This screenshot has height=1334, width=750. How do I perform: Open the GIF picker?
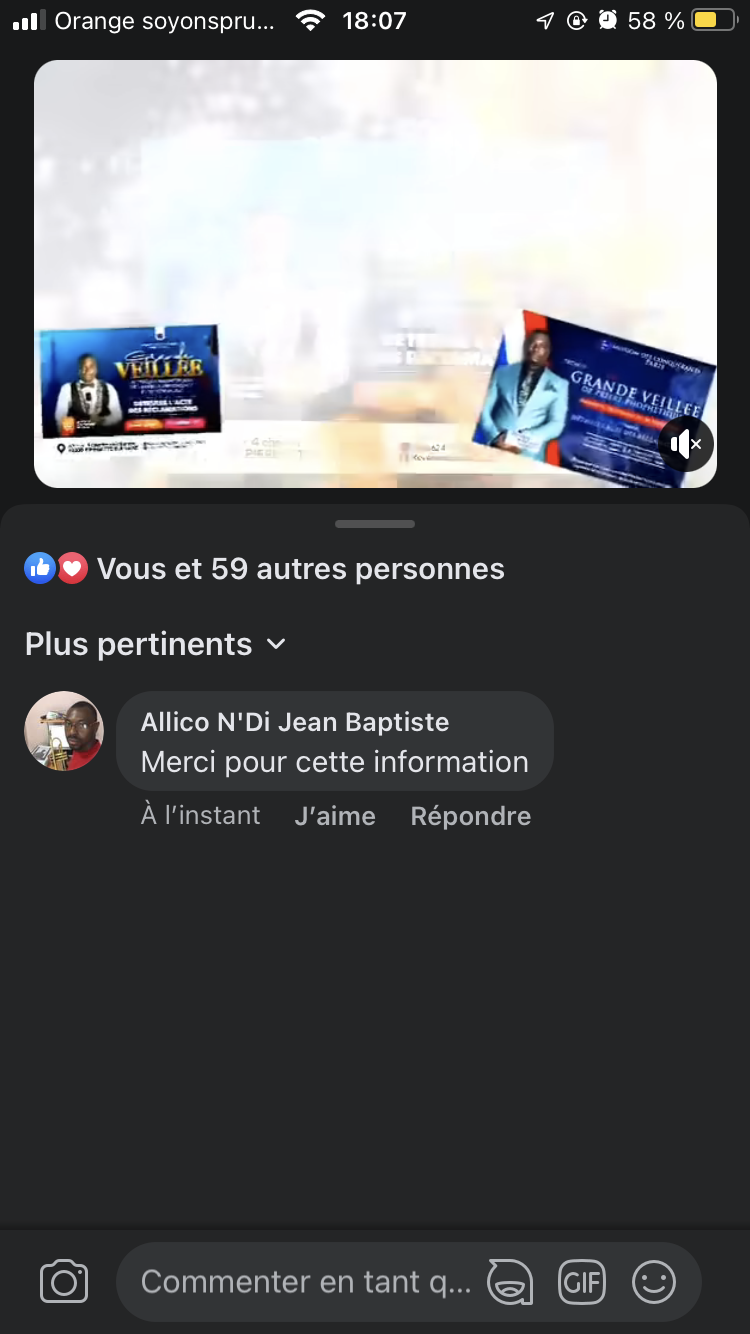pyautogui.click(x=582, y=1282)
